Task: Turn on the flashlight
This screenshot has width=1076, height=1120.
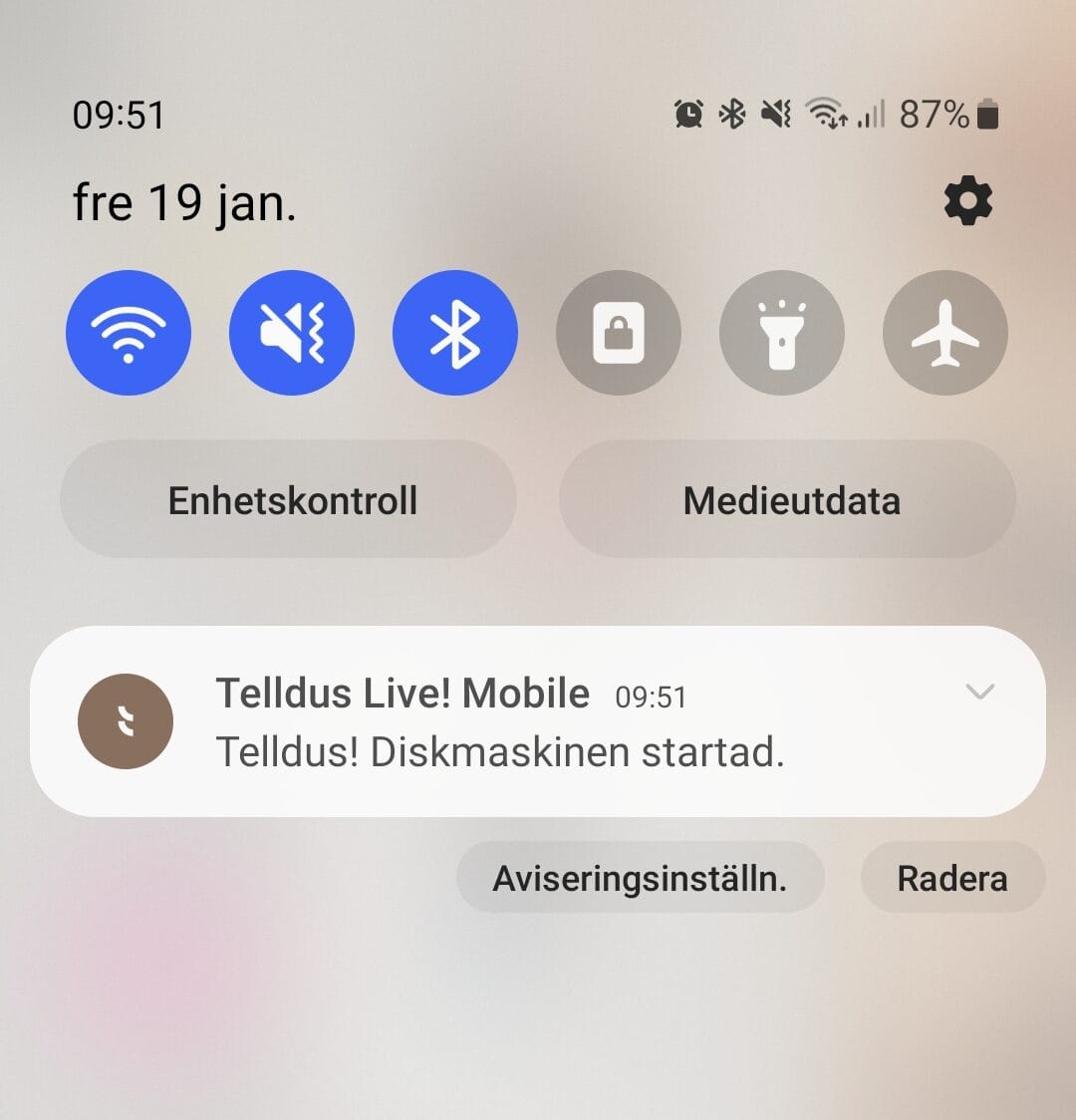Action: coord(782,333)
